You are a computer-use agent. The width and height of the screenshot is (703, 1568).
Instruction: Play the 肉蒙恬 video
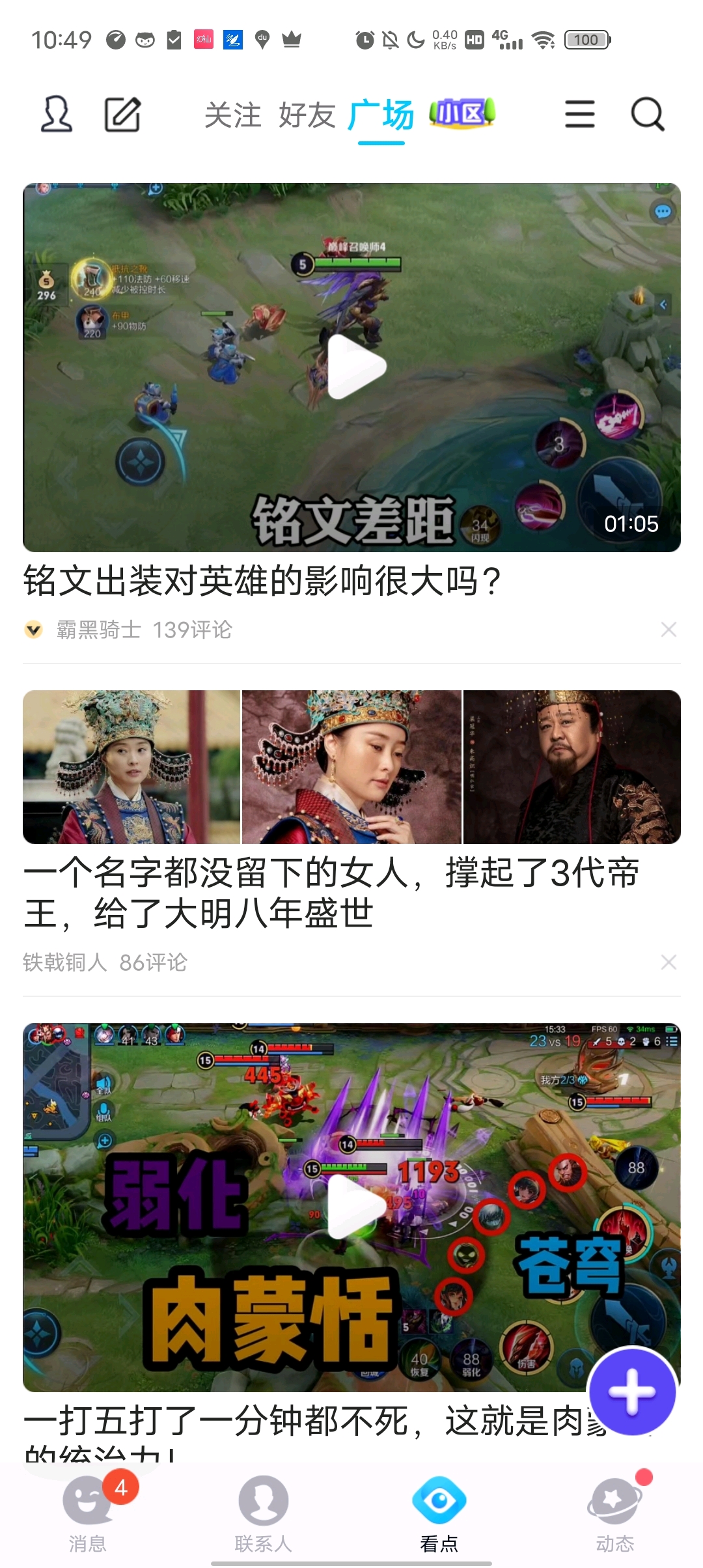pyautogui.click(x=355, y=1207)
